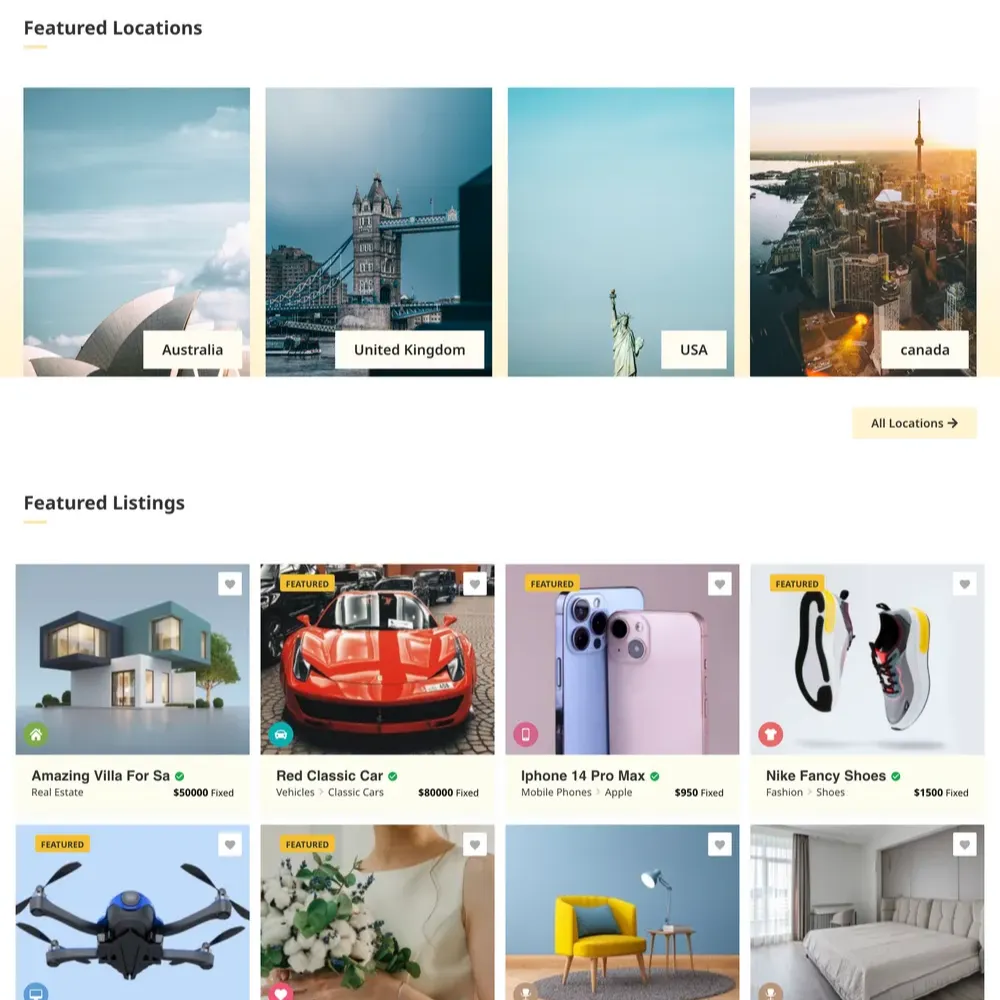View the Red Classic Car listing
This screenshot has height=1000, width=1000.
tap(329, 776)
